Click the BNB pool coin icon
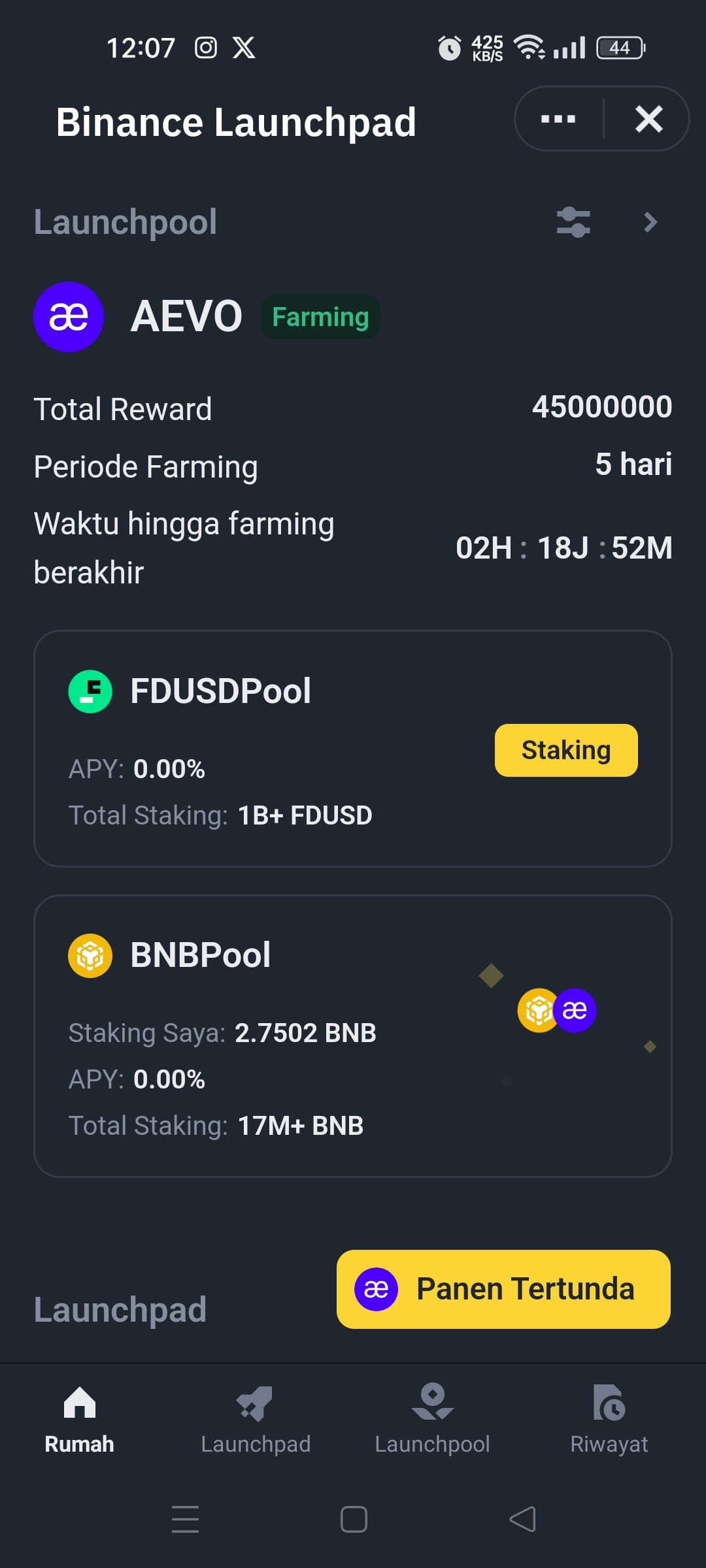 (x=90, y=954)
